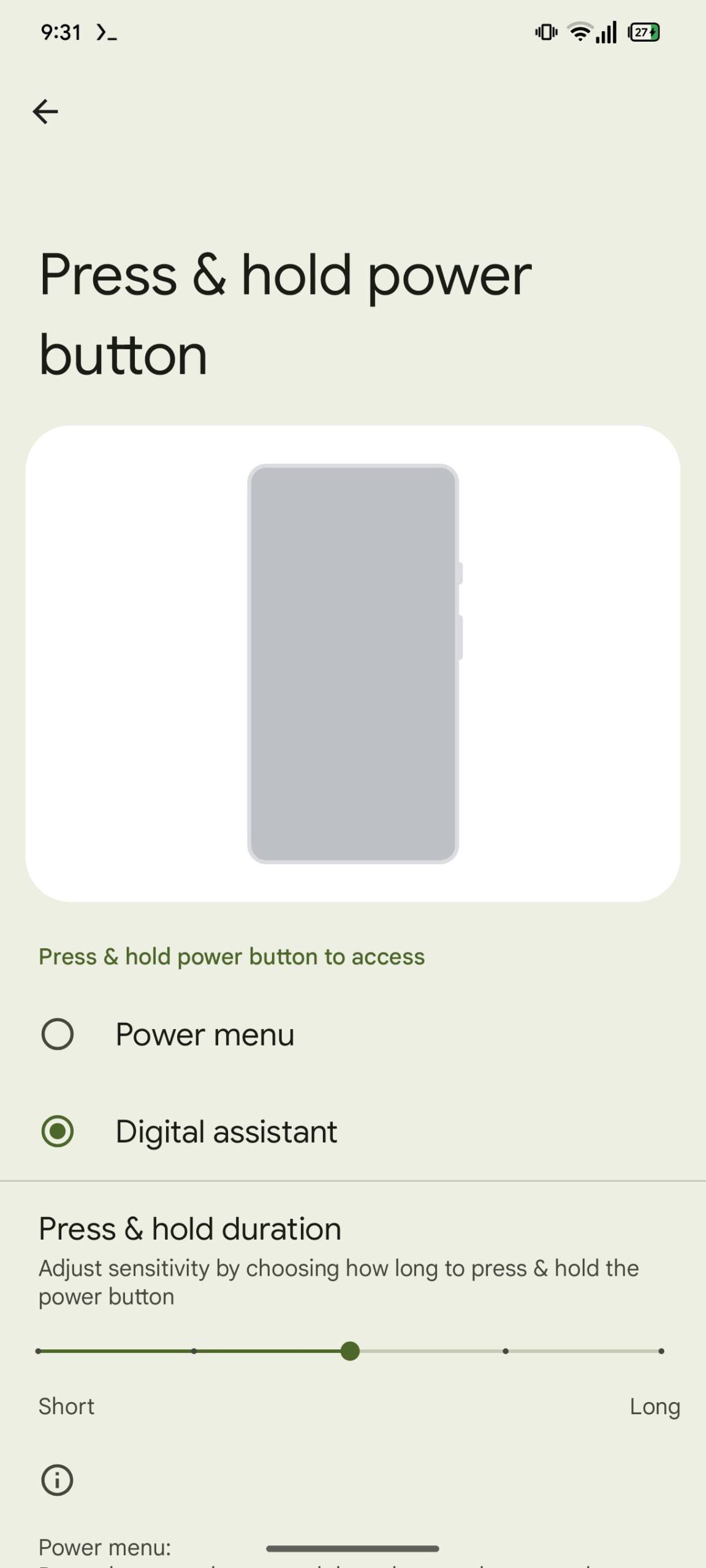Set hold duration slider to Long end
Image resolution: width=706 pixels, height=1568 pixels.
pos(661,1351)
